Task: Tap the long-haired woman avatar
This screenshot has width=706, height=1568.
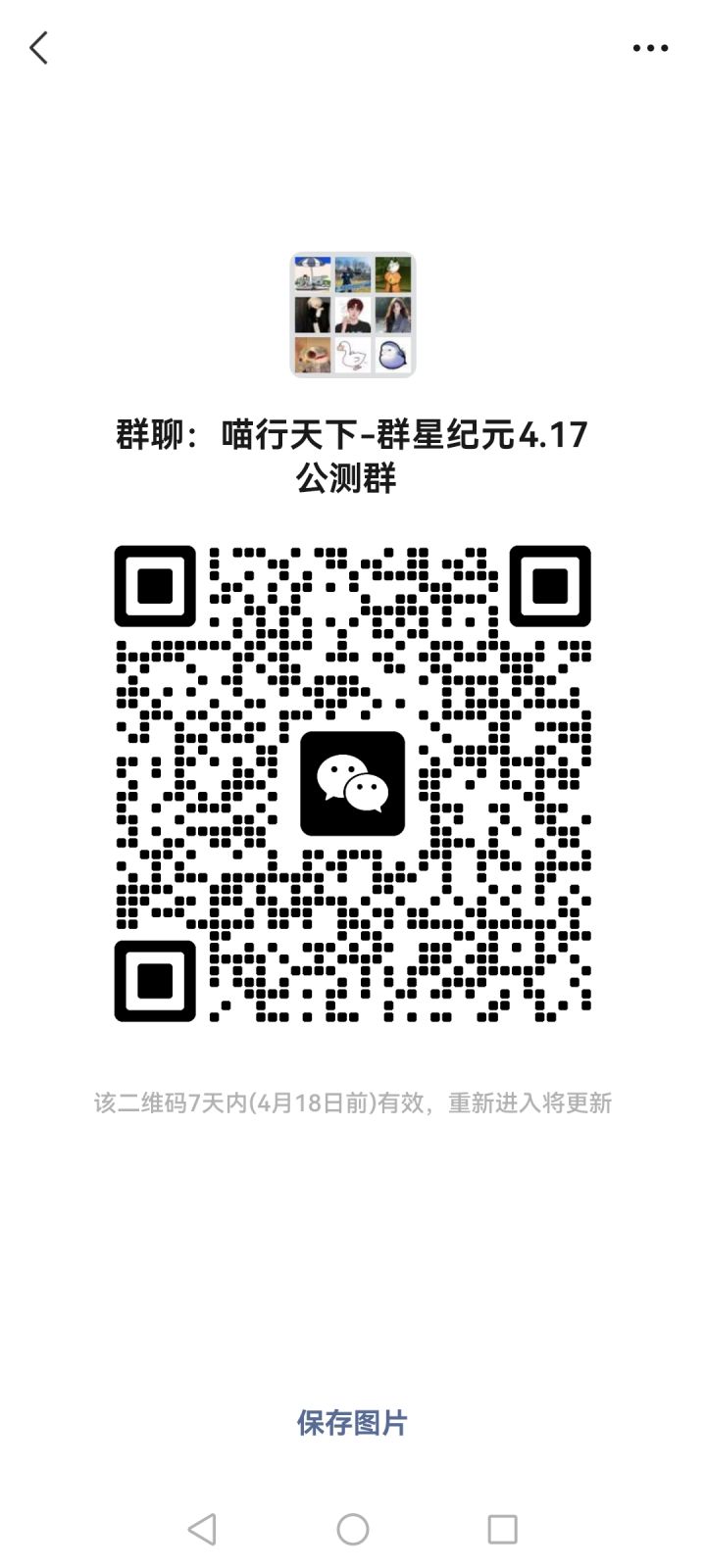Action: point(394,314)
